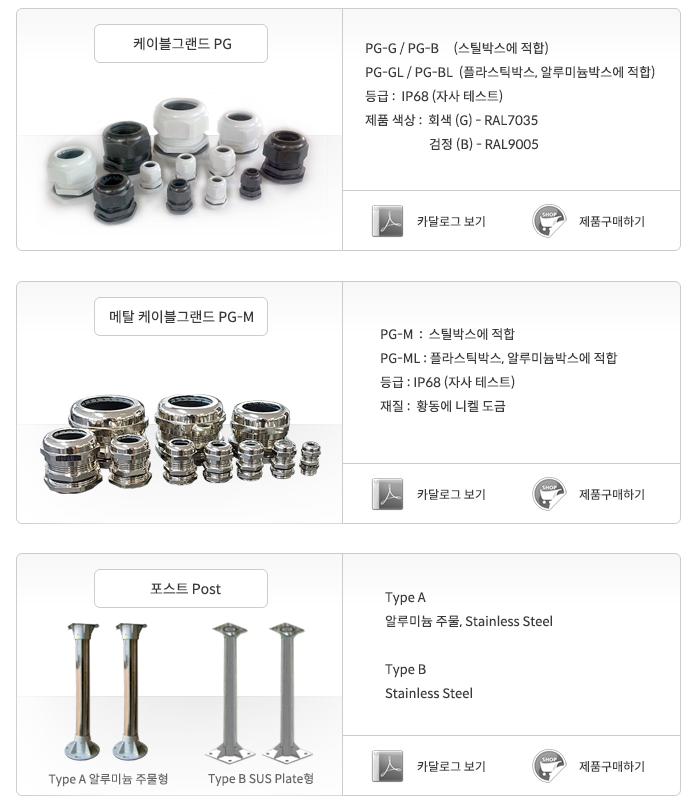
Task: Open 제품구매하기 for 케이블그랜드 PG
Action: [x=590, y=221]
